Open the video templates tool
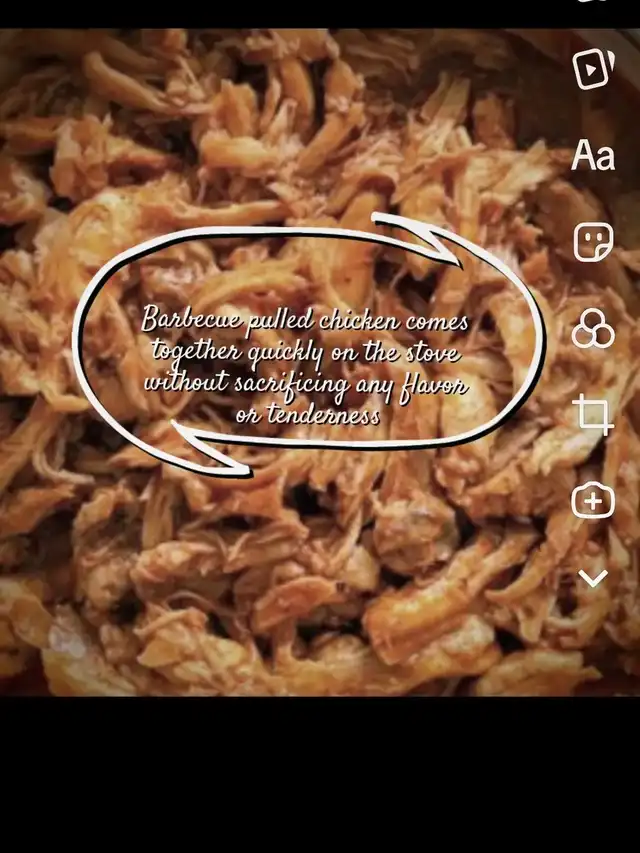The height and width of the screenshot is (853, 640). point(593,69)
